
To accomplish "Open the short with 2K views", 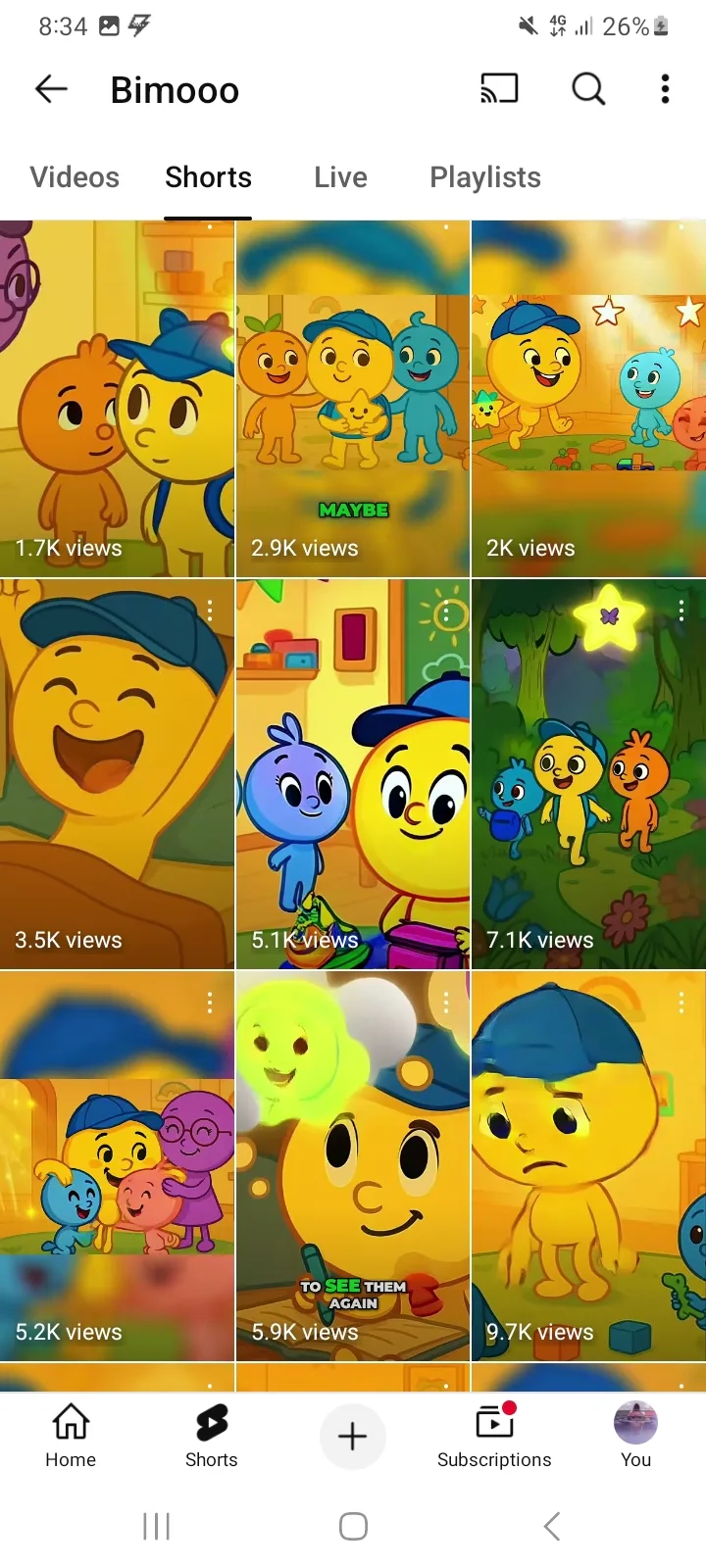I will point(589,399).
